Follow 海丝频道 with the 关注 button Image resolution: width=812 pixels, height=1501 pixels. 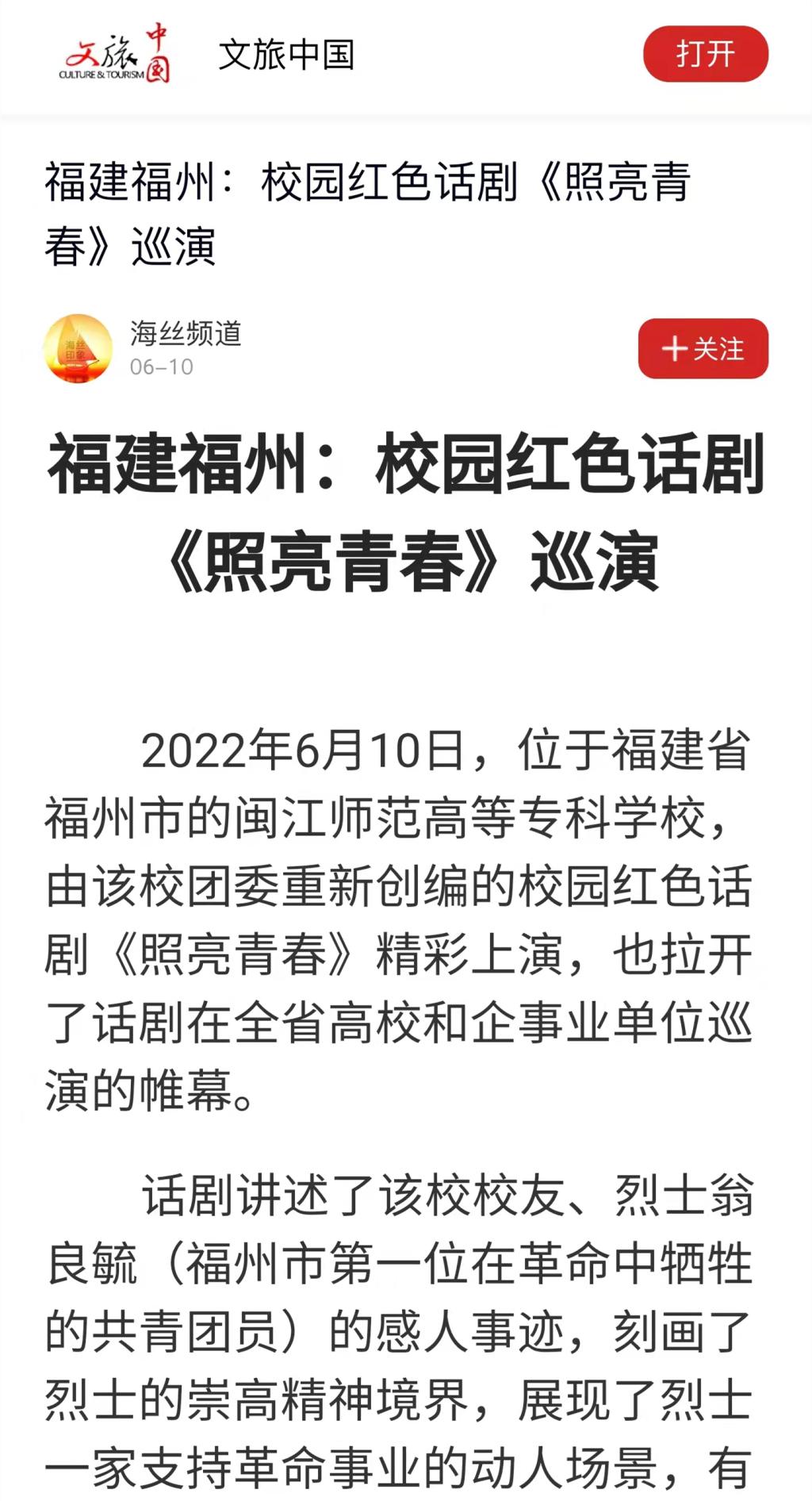[x=703, y=348]
